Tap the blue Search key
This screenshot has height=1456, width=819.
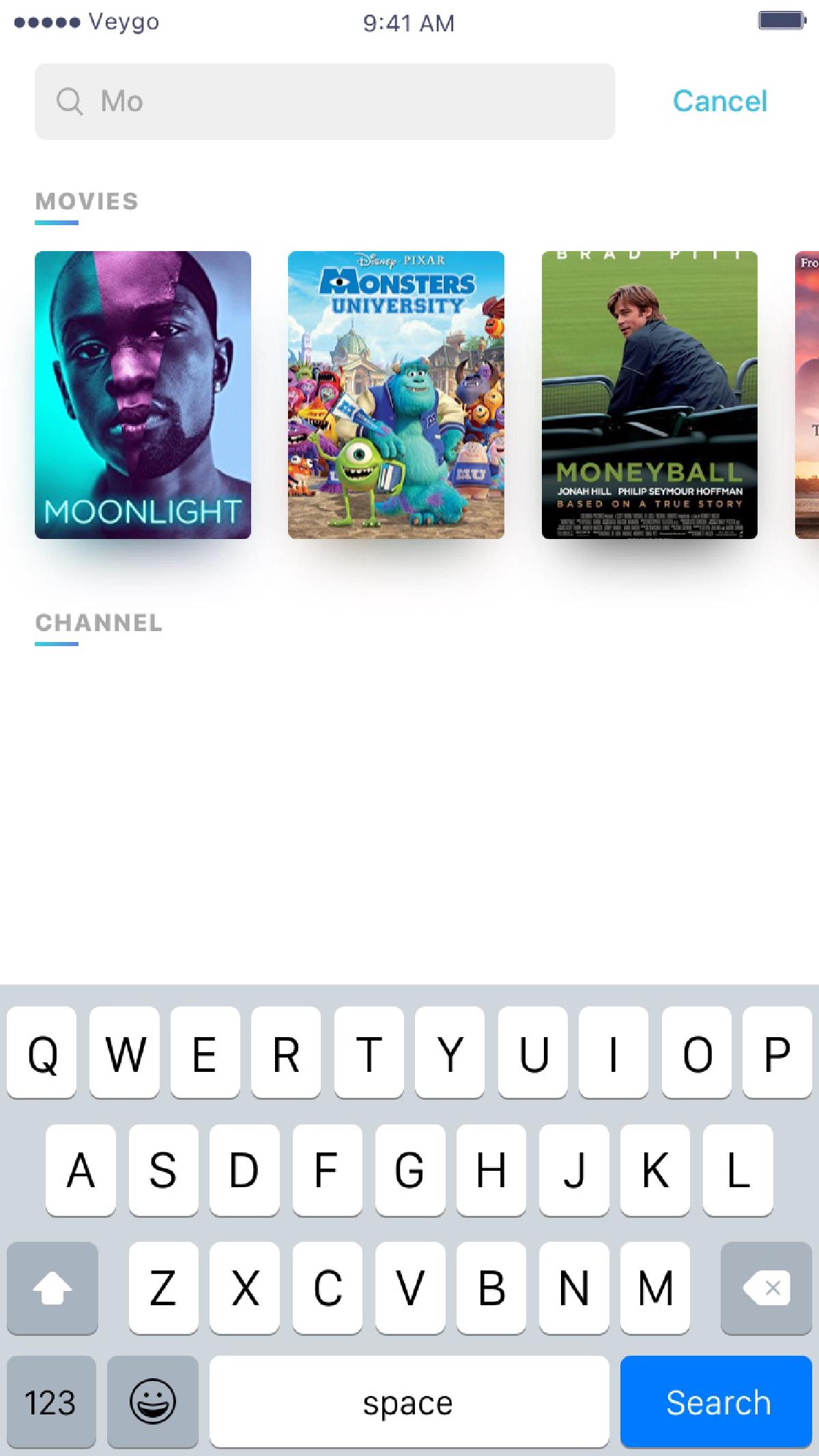717,1403
